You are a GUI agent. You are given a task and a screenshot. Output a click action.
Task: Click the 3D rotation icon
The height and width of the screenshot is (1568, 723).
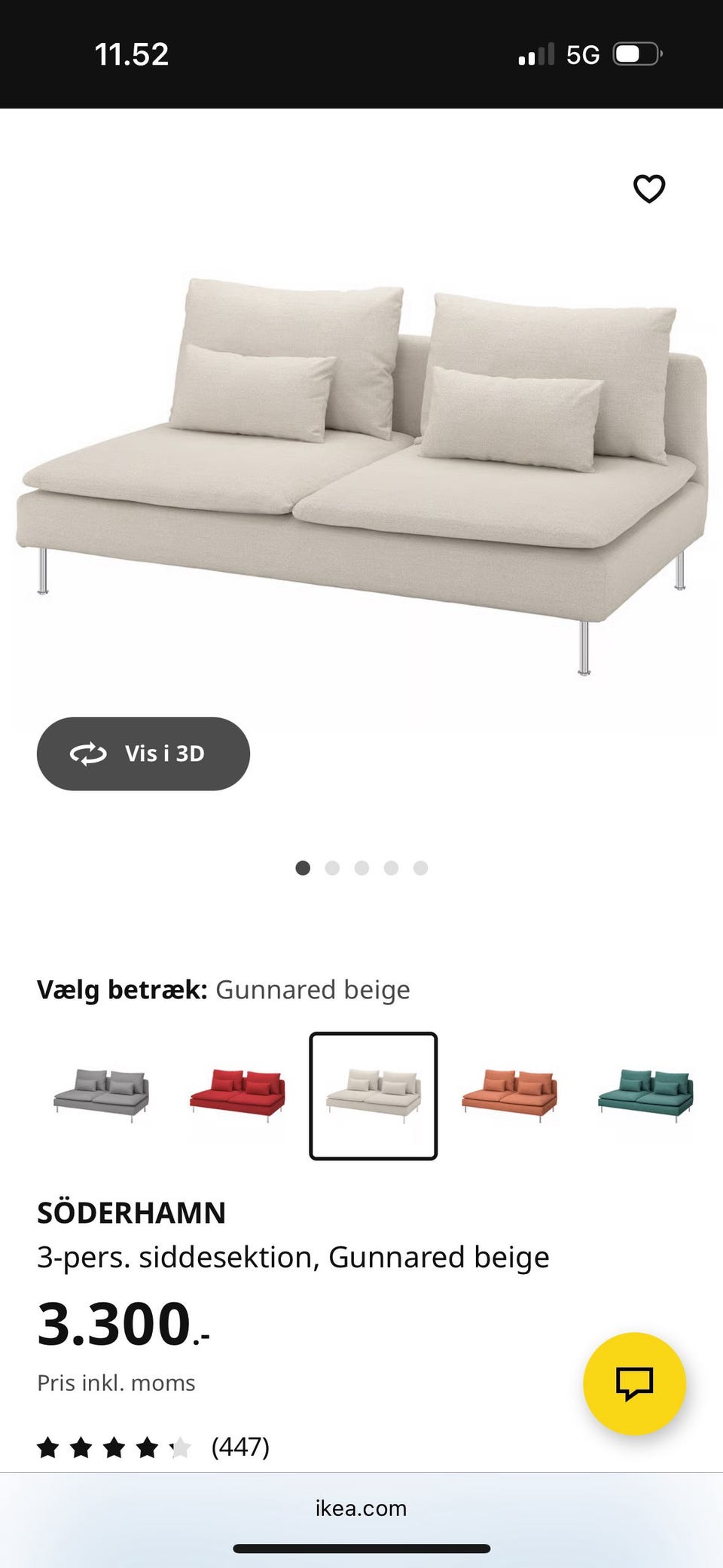click(x=88, y=753)
